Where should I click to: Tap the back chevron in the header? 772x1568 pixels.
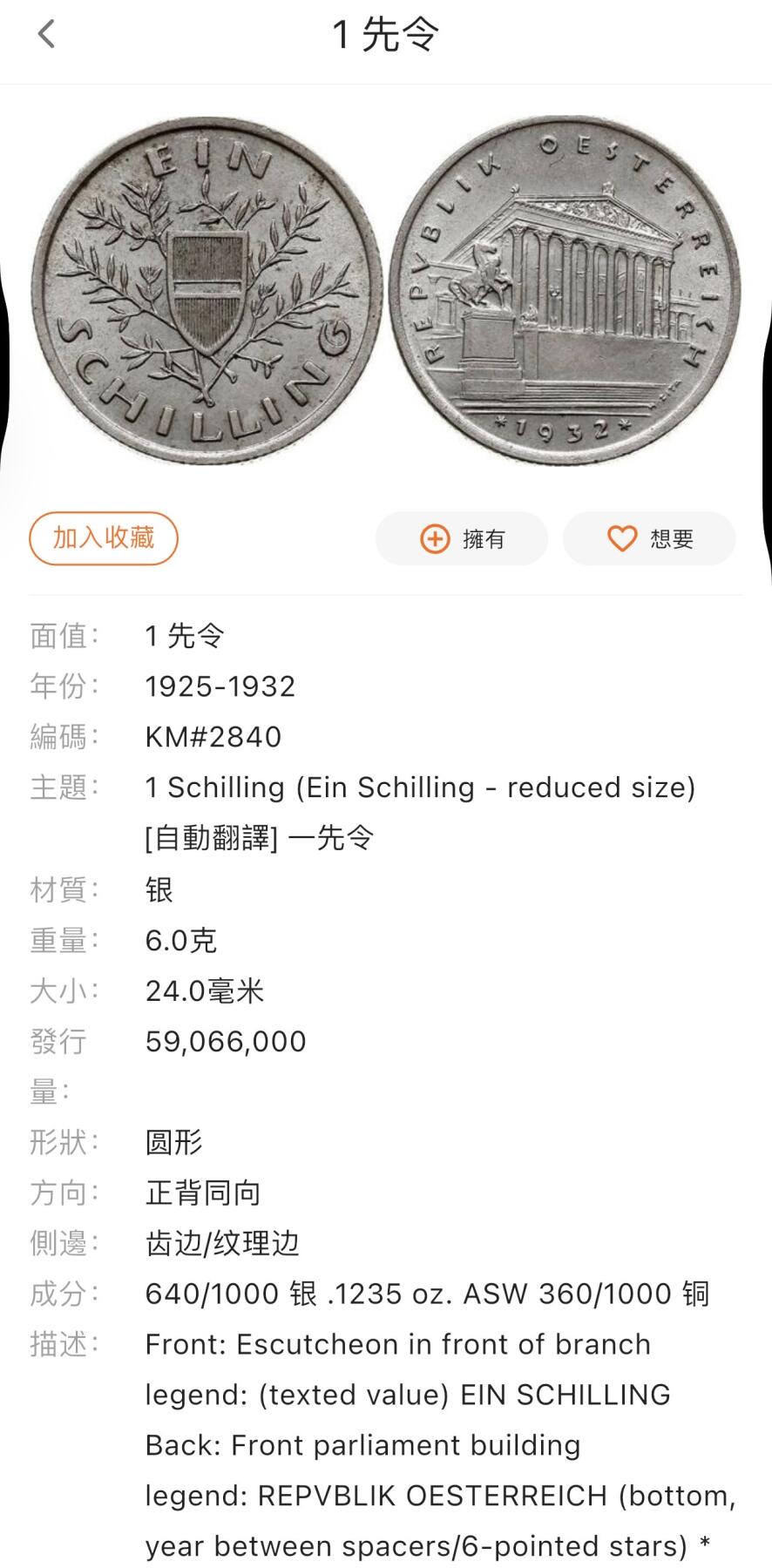click(x=46, y=33)
